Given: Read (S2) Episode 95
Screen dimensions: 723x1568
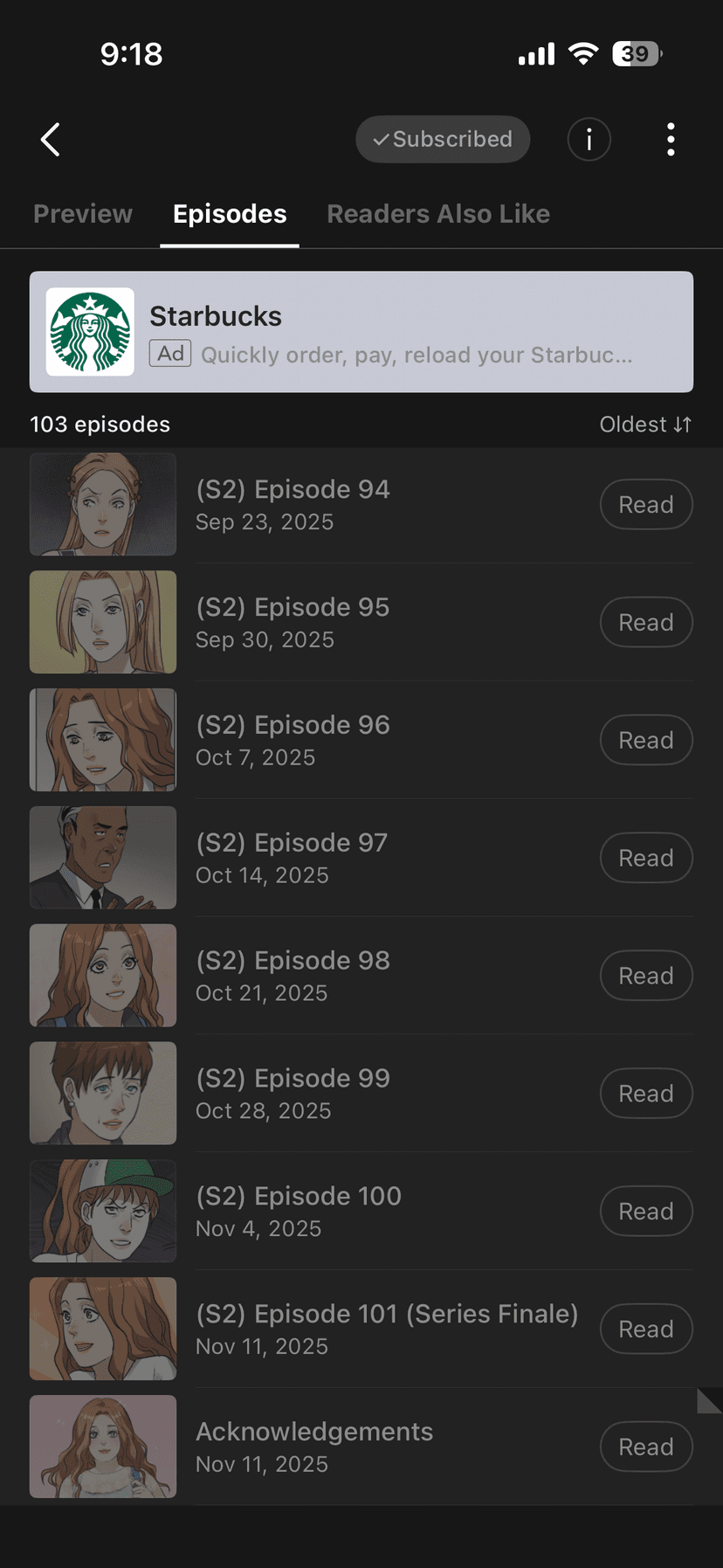Looking at the screenshot, I should [645, 623].
